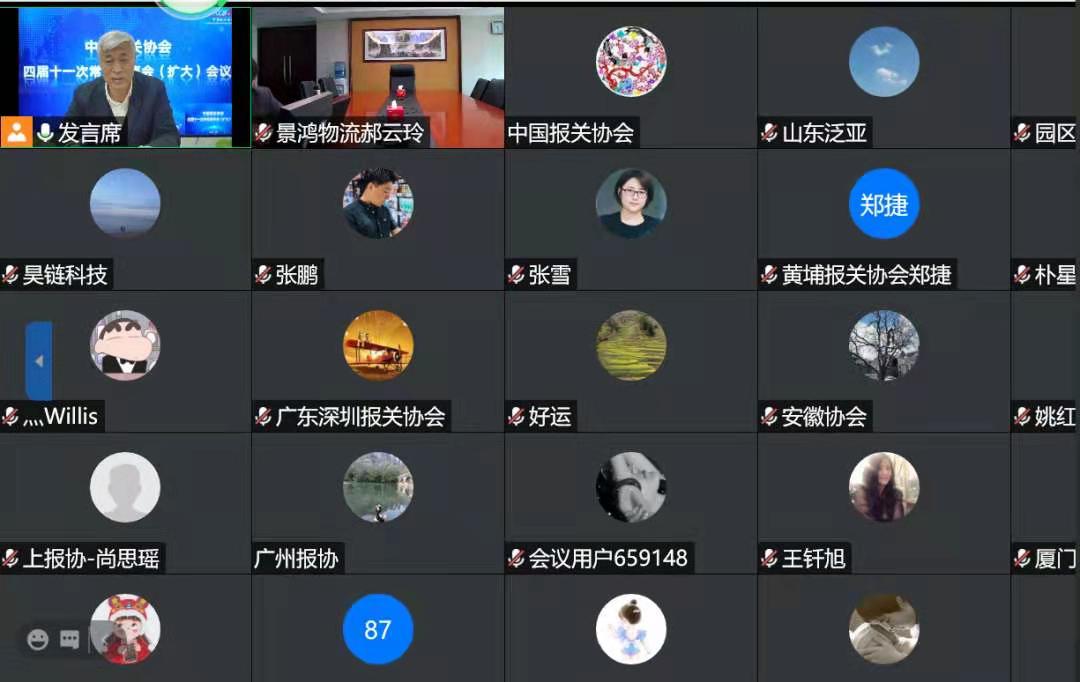
Task: Select the 发言席 speaker video tile
Action: [x=125, y=77]
